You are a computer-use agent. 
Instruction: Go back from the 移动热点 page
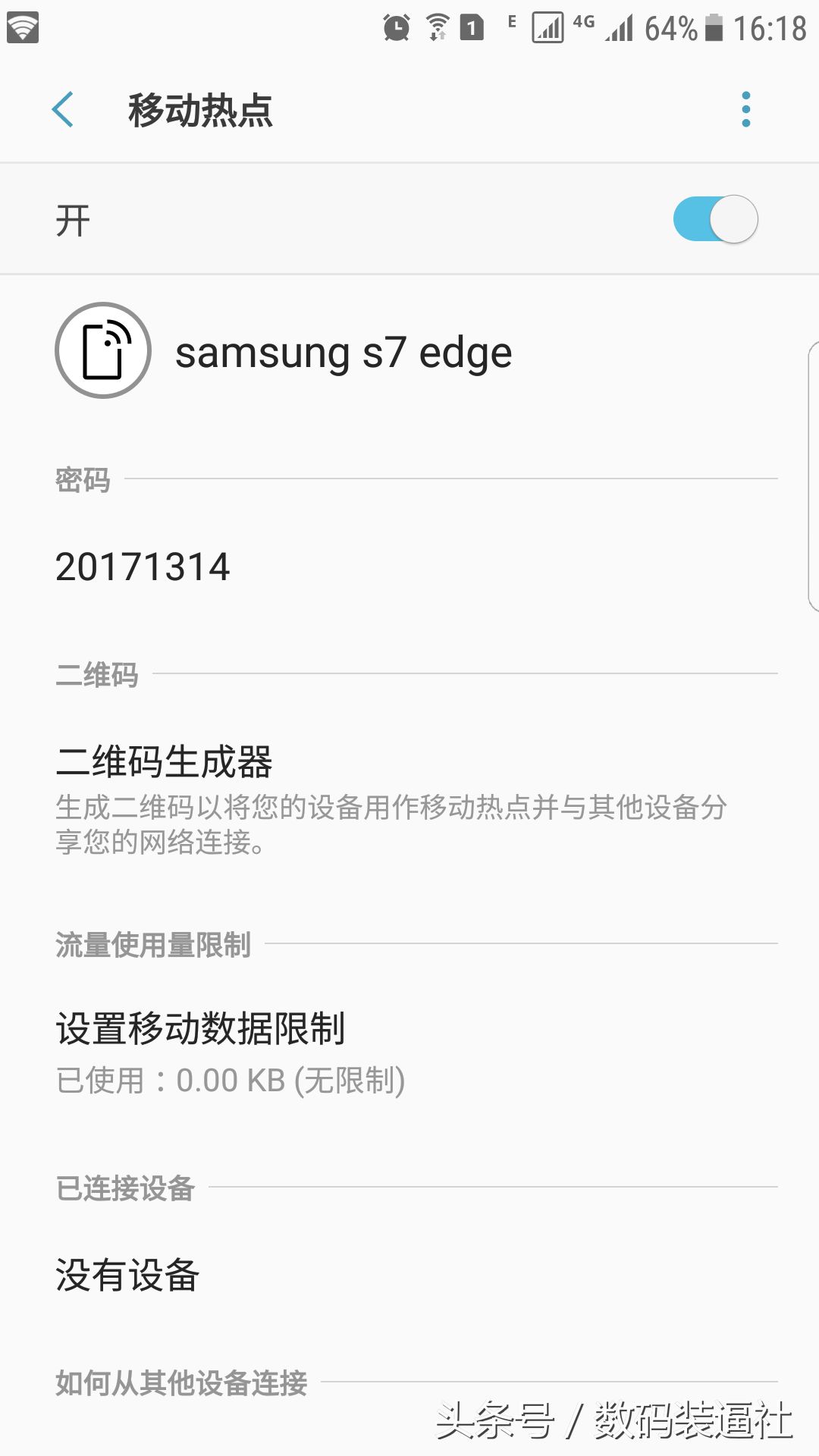click(63, 110)
